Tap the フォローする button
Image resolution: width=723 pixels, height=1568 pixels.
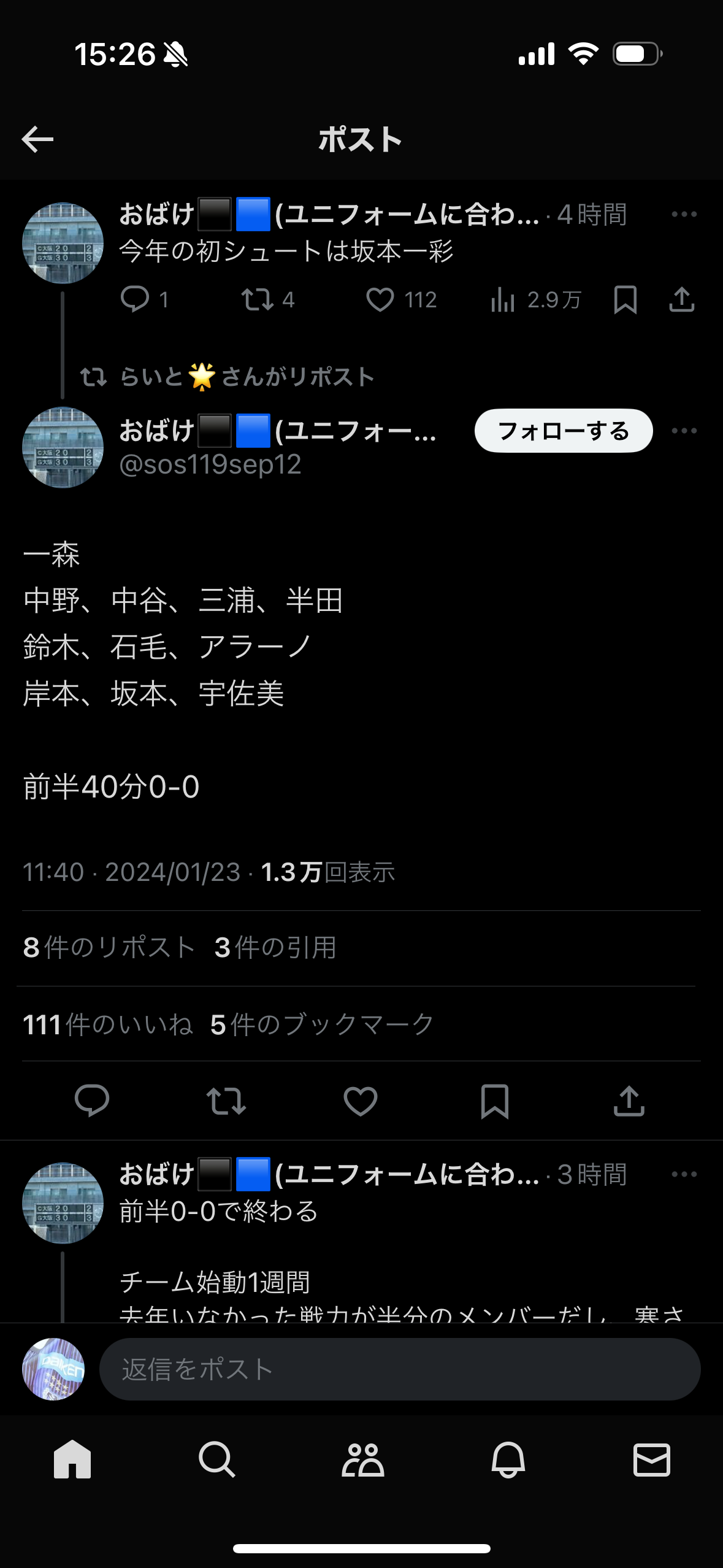pyautogui.click(x=563, y=431)
